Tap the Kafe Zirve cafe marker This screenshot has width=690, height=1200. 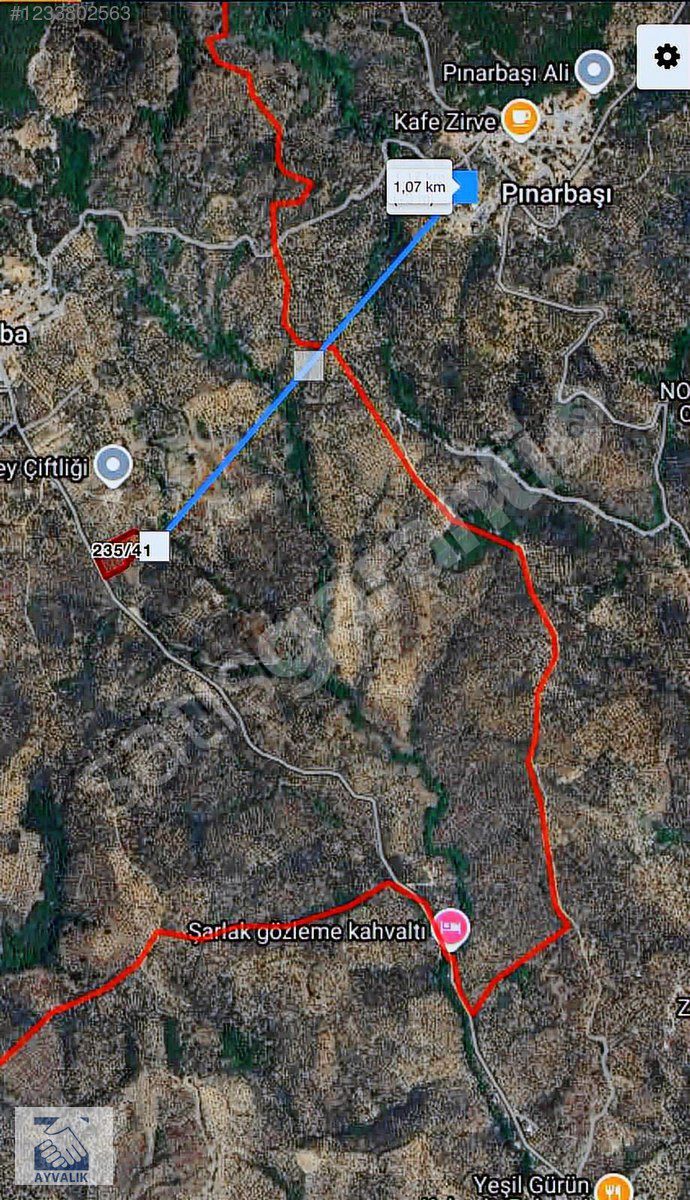coord(520,121)
